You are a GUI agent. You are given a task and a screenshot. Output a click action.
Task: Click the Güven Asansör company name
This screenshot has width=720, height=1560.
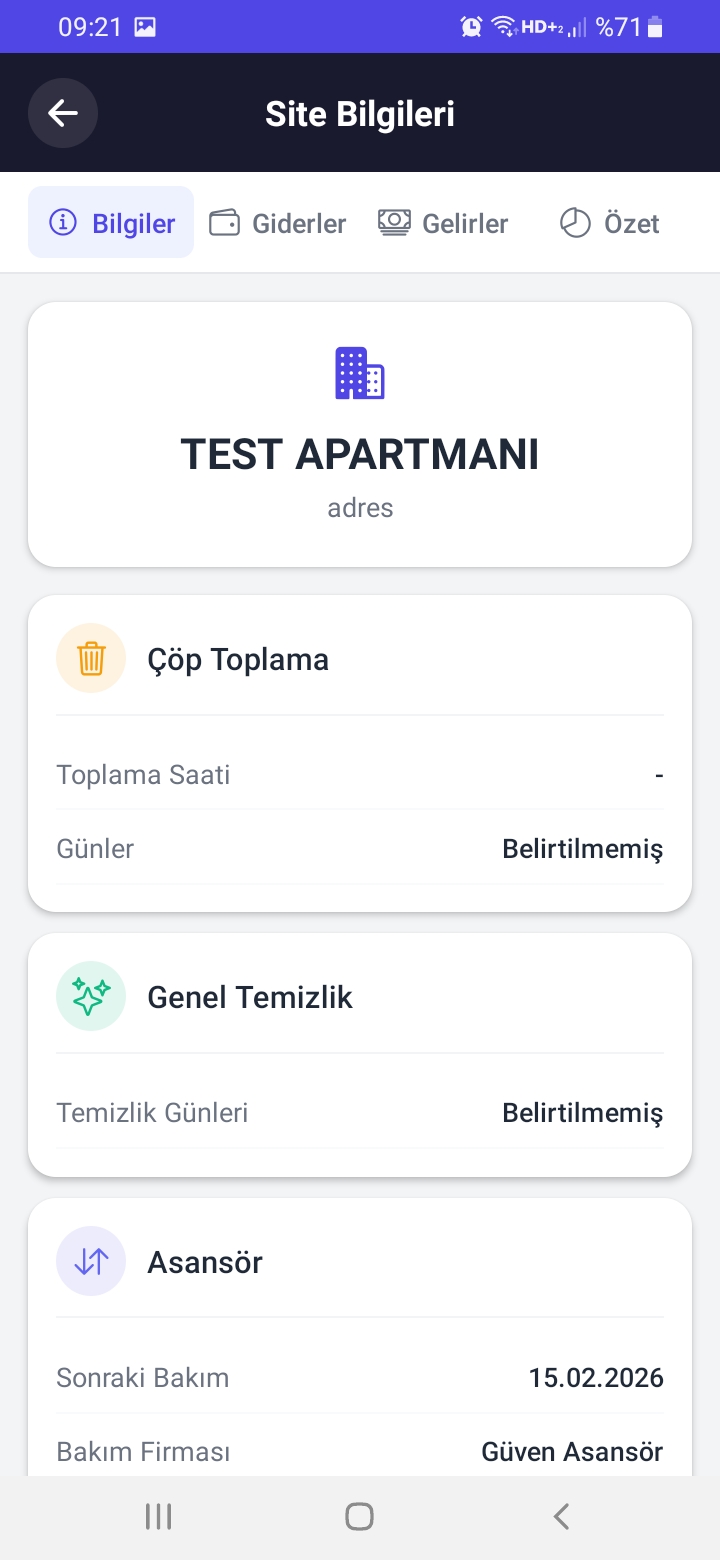(x=573, y=1451)
